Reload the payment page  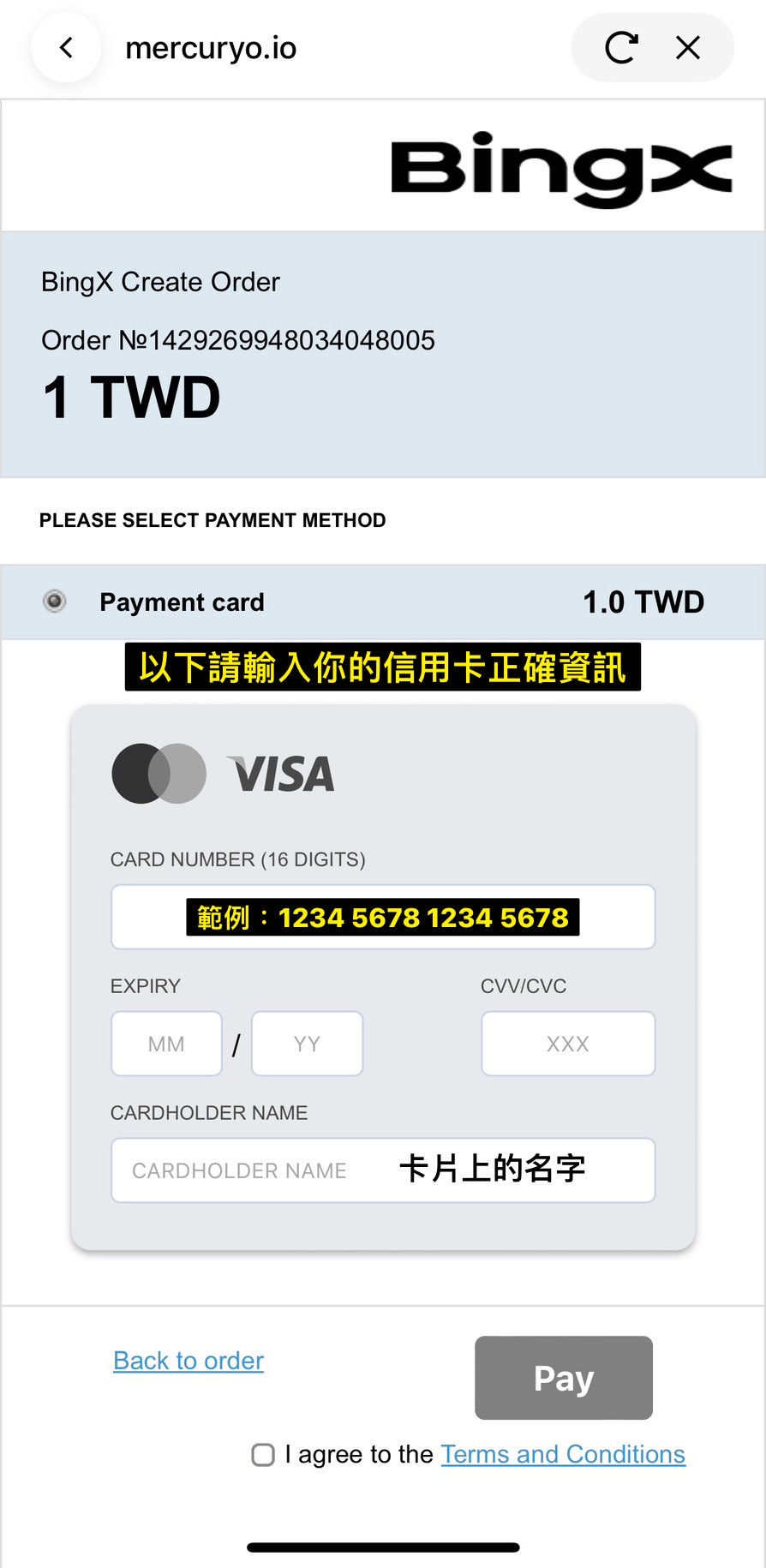[621, 48]
